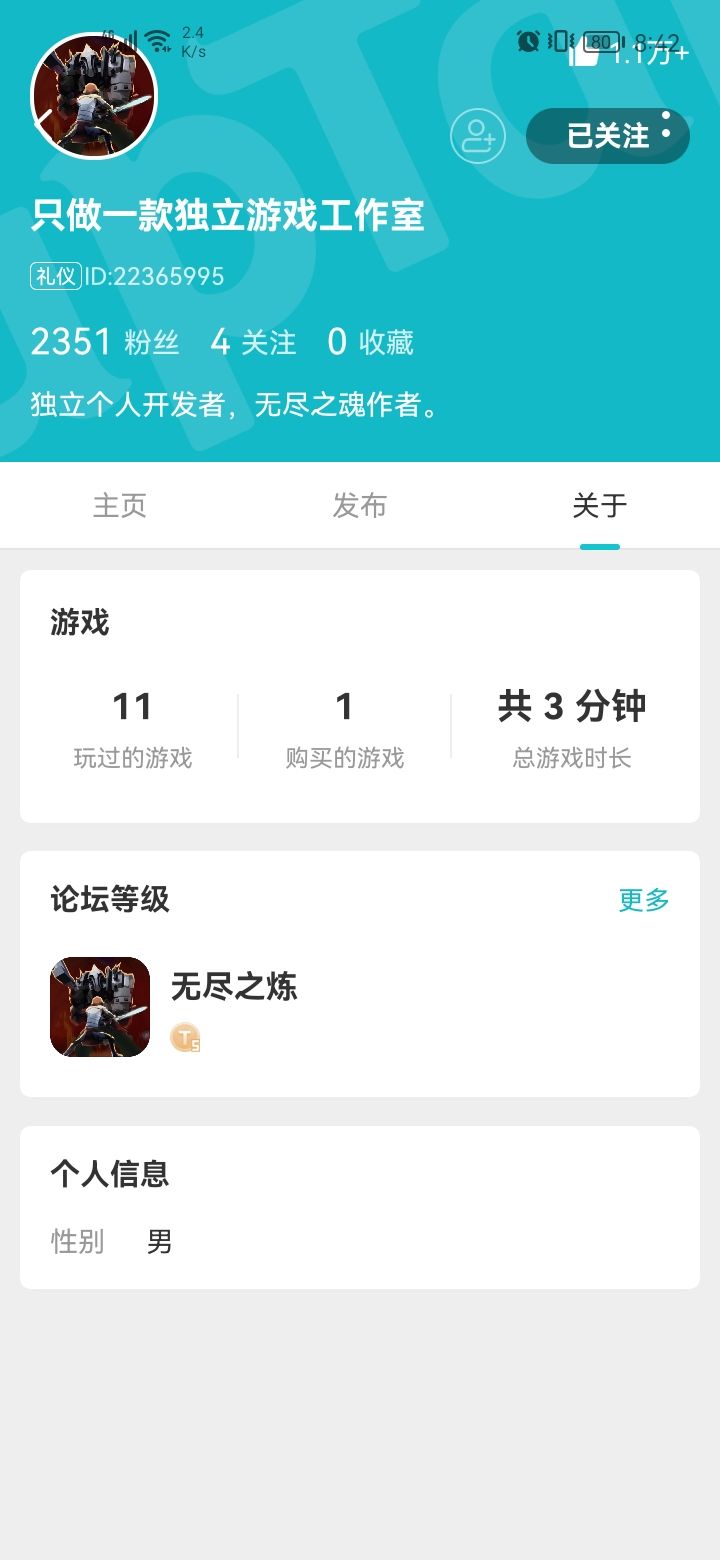The height and width of the screenshot is (1560, 720).
Task: Tap the studio profile avatar
Action: (94, 94)
